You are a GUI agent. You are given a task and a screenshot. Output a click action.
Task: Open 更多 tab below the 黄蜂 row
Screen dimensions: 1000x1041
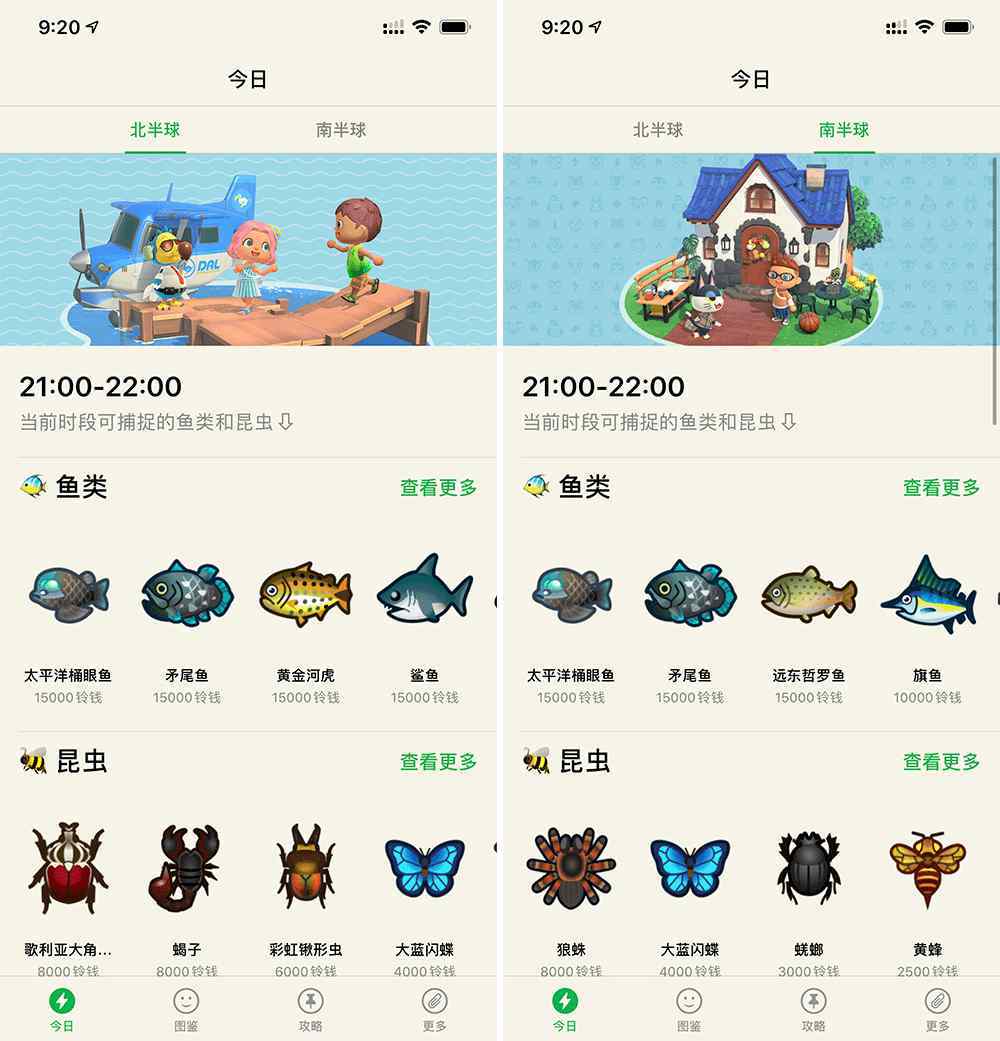coord(937,1010)
